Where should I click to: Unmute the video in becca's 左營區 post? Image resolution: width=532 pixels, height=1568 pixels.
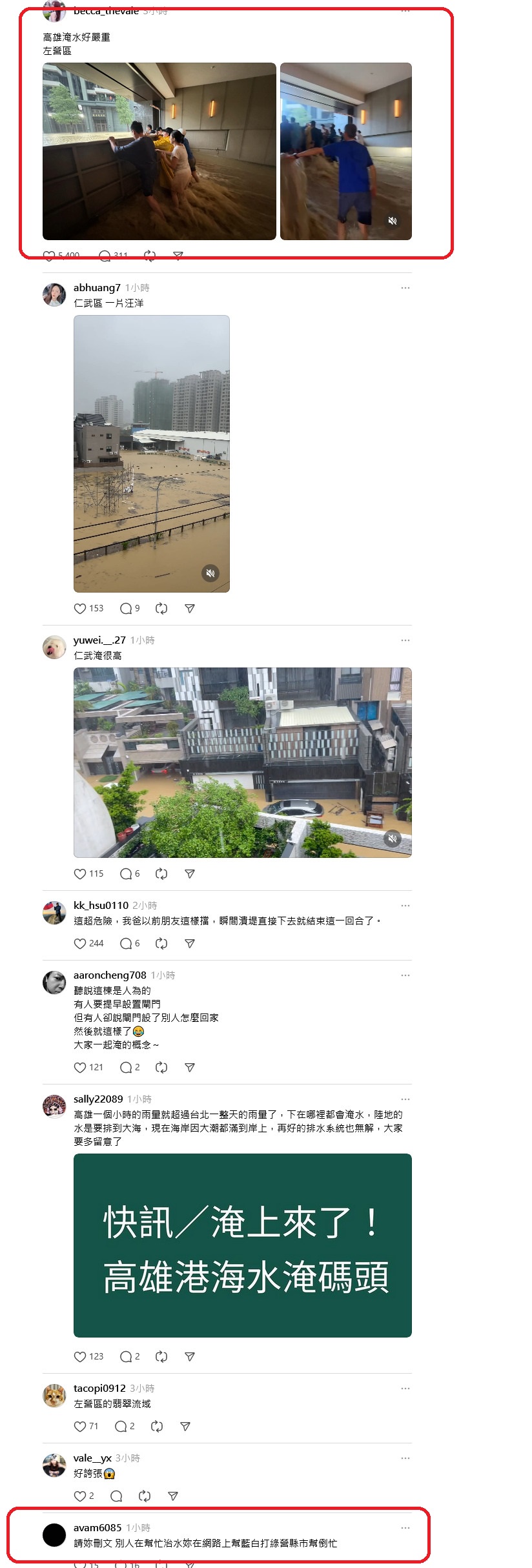click(393, 221)
